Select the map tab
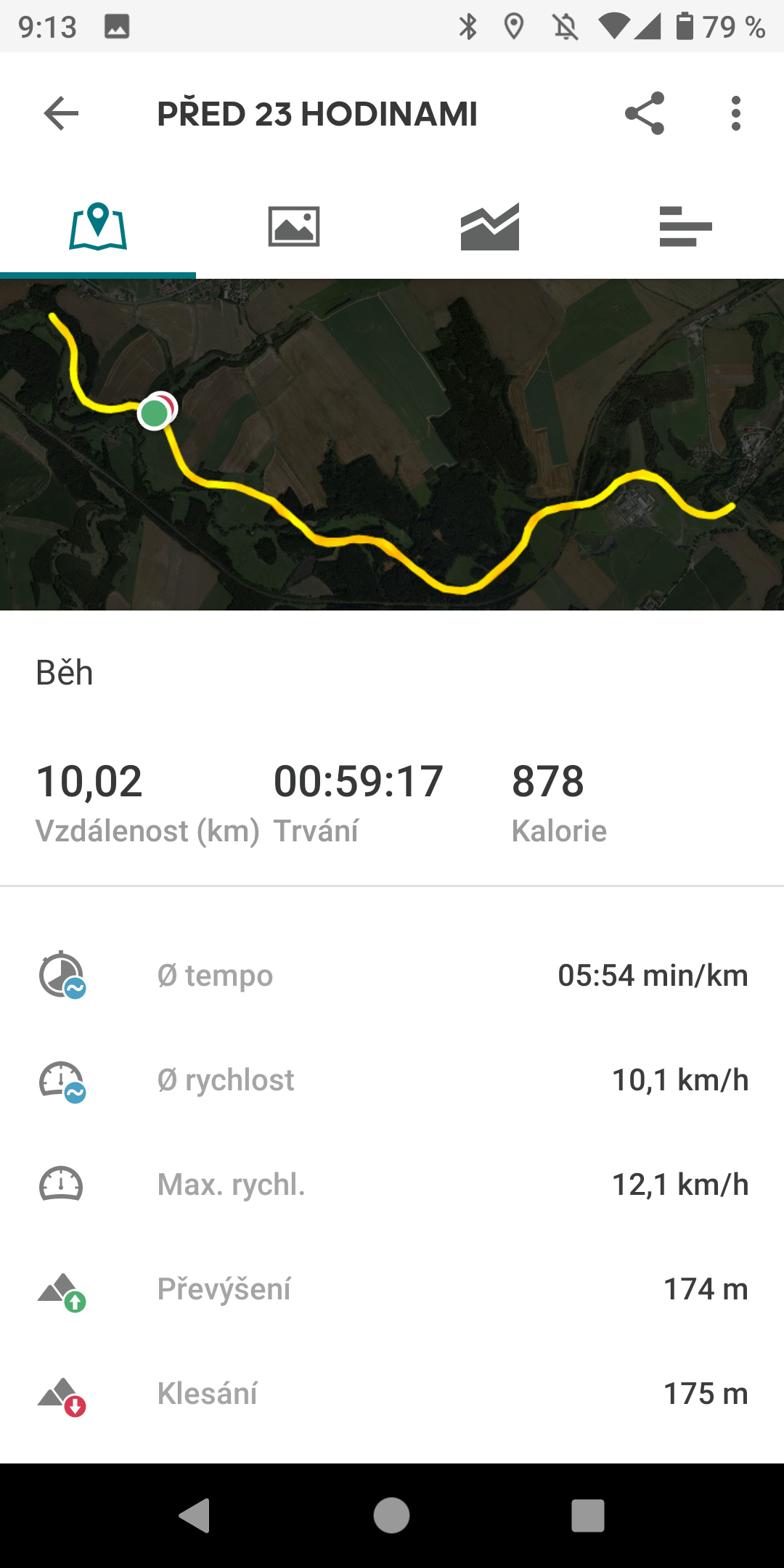The height and width of the screenshot is (1568, 784). point(98,226)
